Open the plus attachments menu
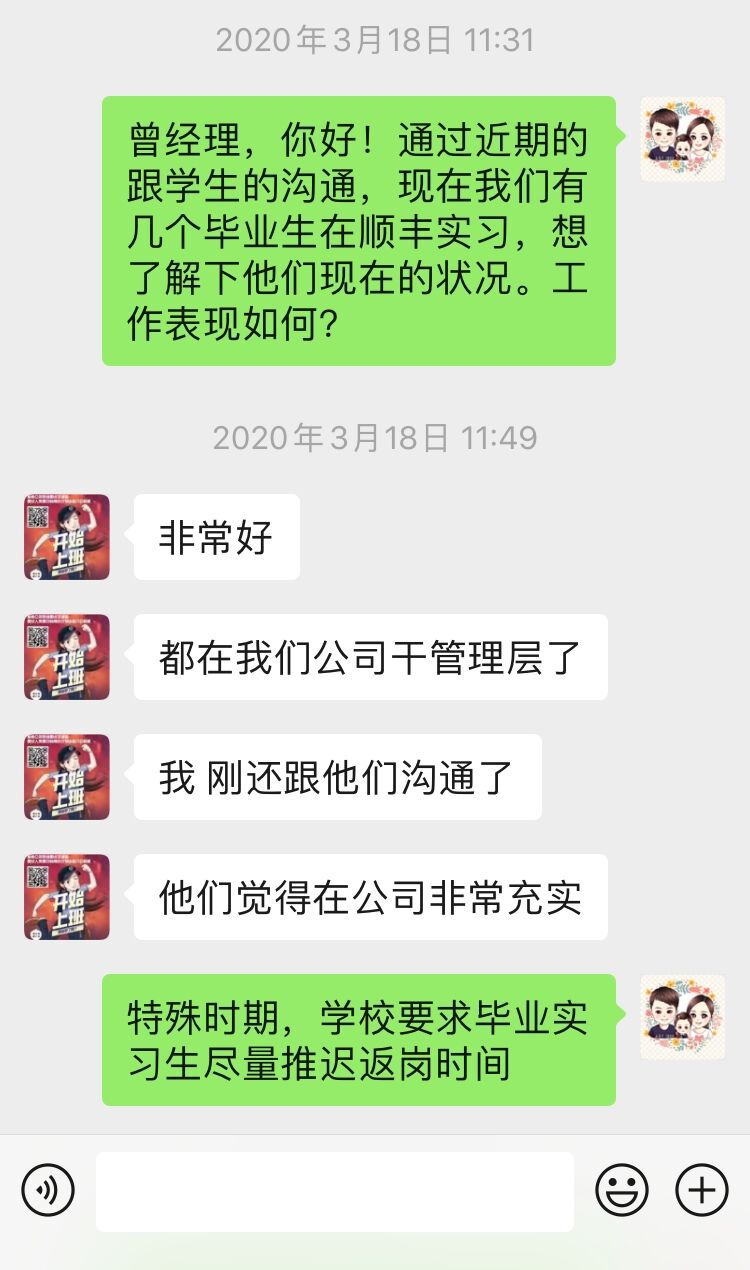This screenshot has height=1270, width=750. (x=702, y=1191)
